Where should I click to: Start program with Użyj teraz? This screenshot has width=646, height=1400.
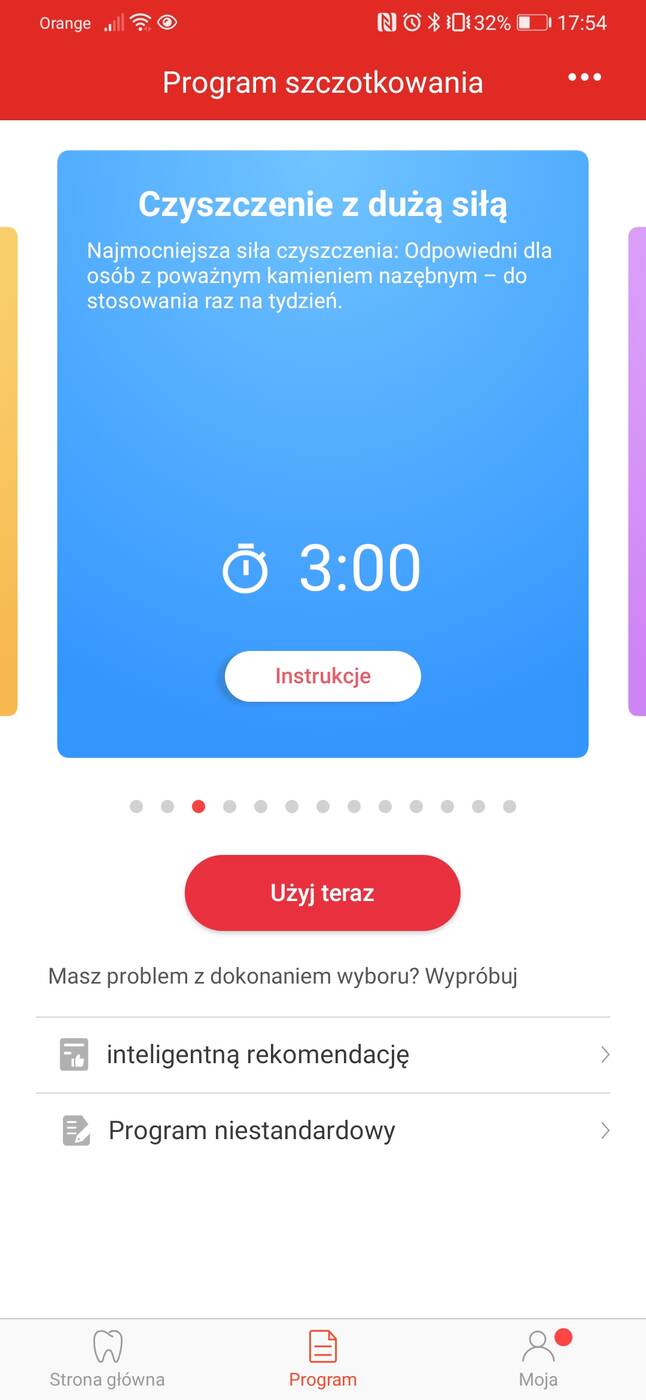click(322, 893)
